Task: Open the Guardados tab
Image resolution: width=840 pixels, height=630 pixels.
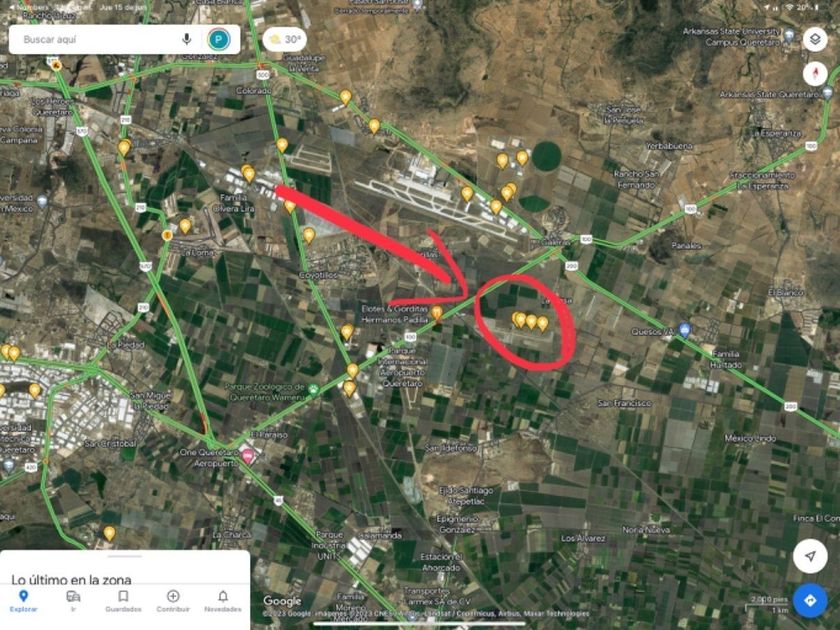Action: point(123,600)
